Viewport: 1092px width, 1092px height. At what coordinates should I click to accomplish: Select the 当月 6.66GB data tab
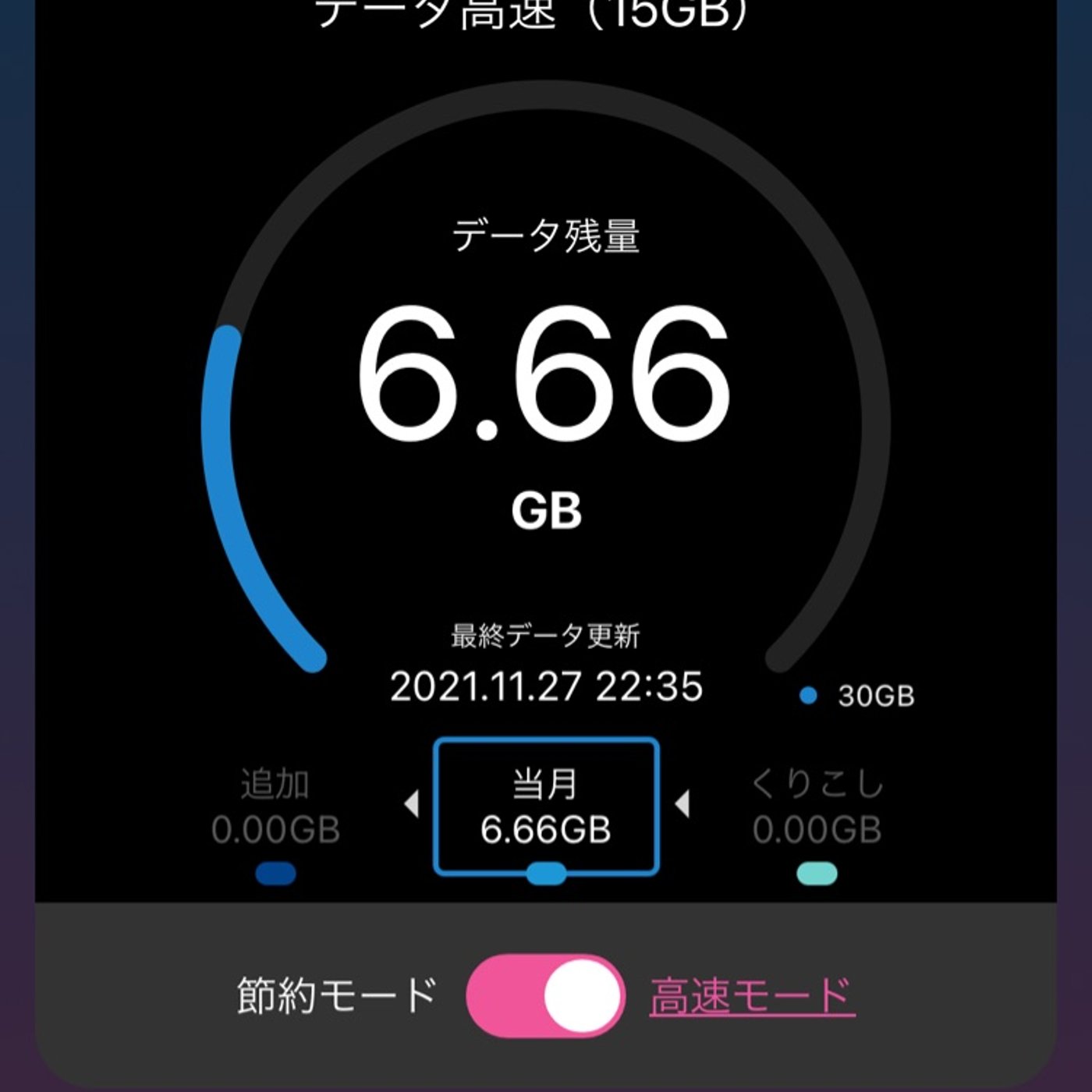coord(546,807)
